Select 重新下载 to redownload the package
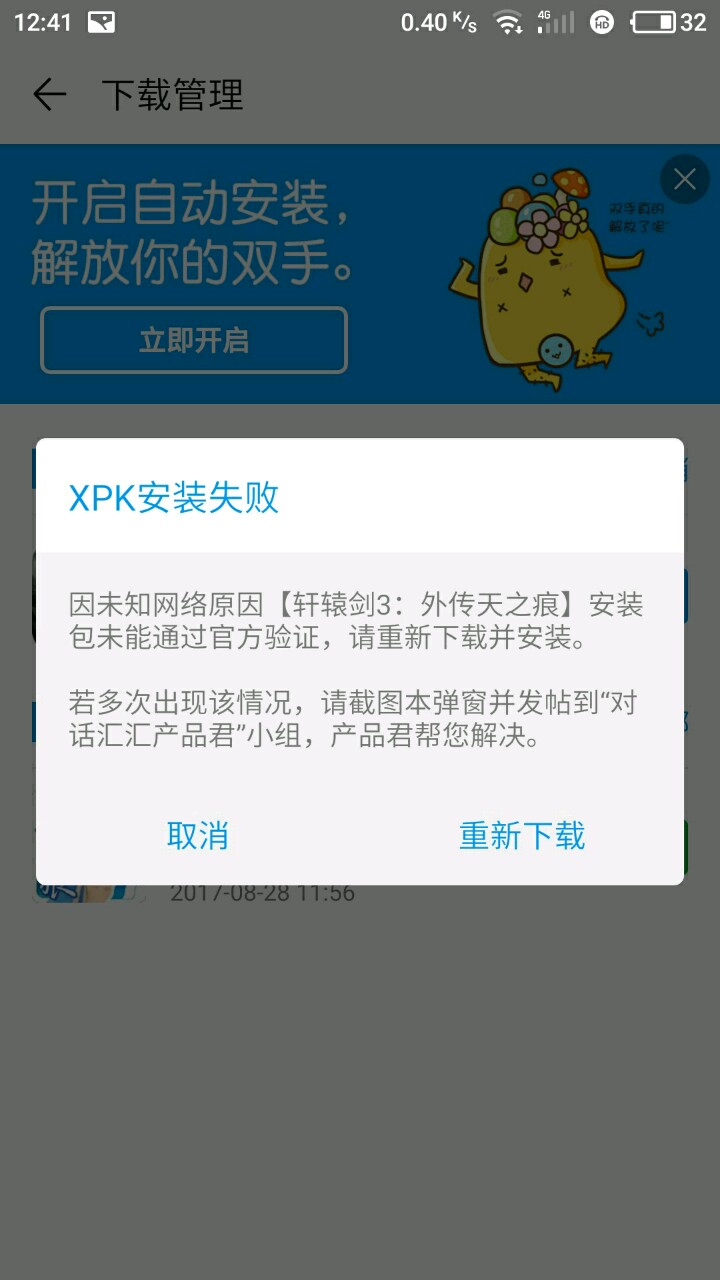 (x=521, y=836)
